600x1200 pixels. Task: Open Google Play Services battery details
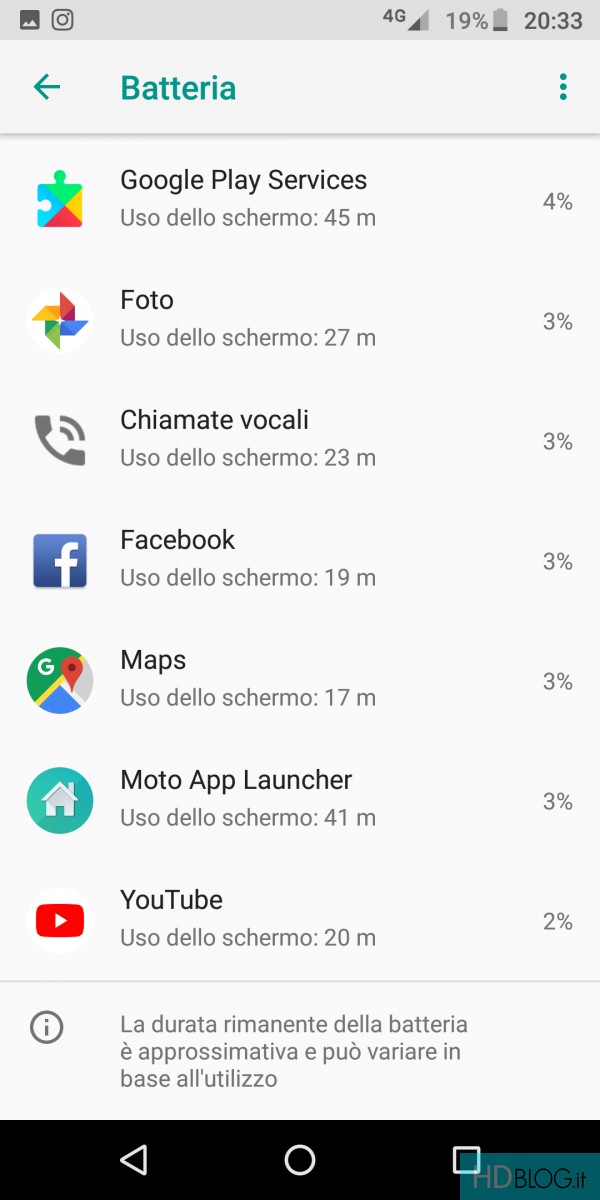pos(300,198)
